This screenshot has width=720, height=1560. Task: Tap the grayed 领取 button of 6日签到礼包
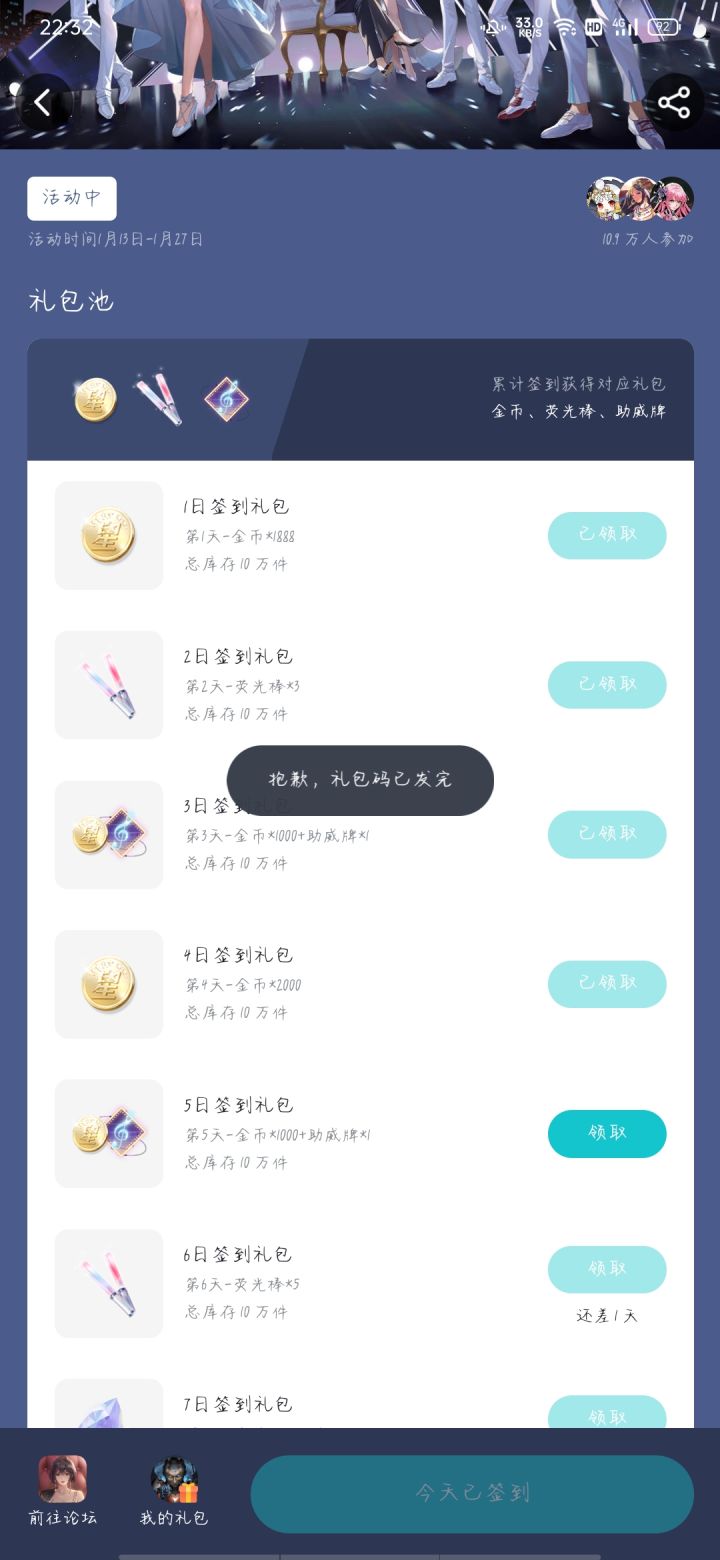click(x=607, y=1269)
